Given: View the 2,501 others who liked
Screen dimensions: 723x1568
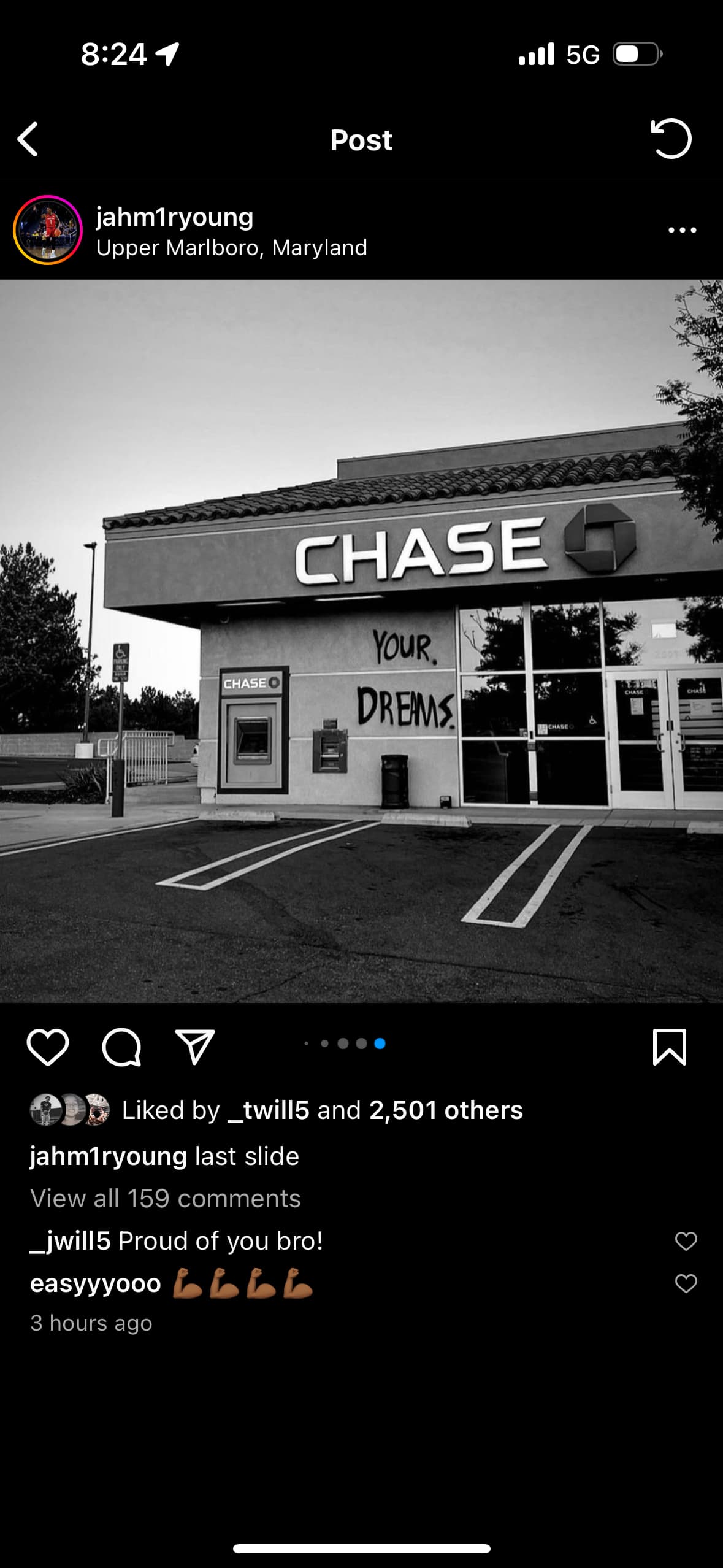Looking at the screenshot, I should tap(446, 1110).
